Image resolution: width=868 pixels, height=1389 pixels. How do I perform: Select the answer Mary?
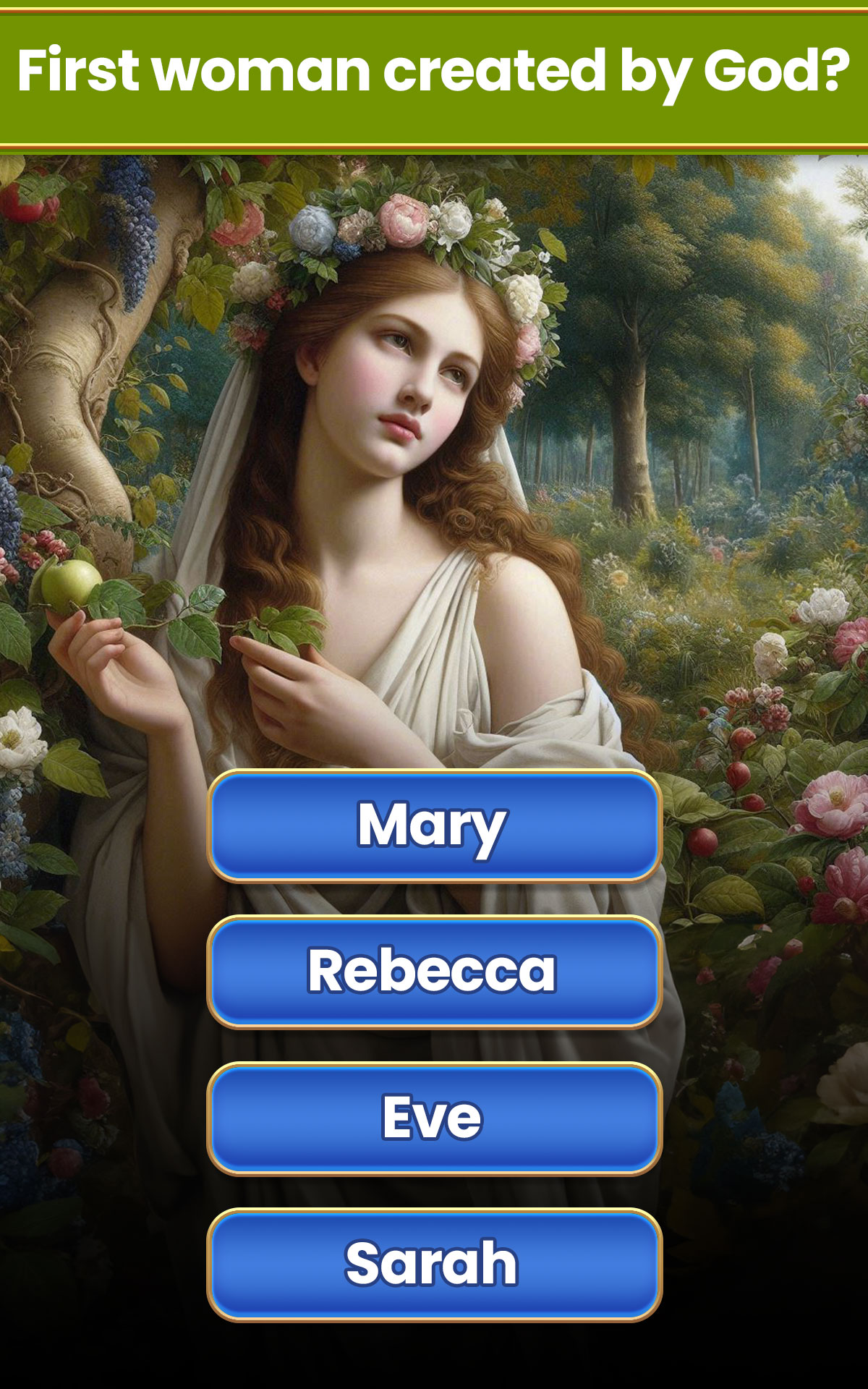434,826
